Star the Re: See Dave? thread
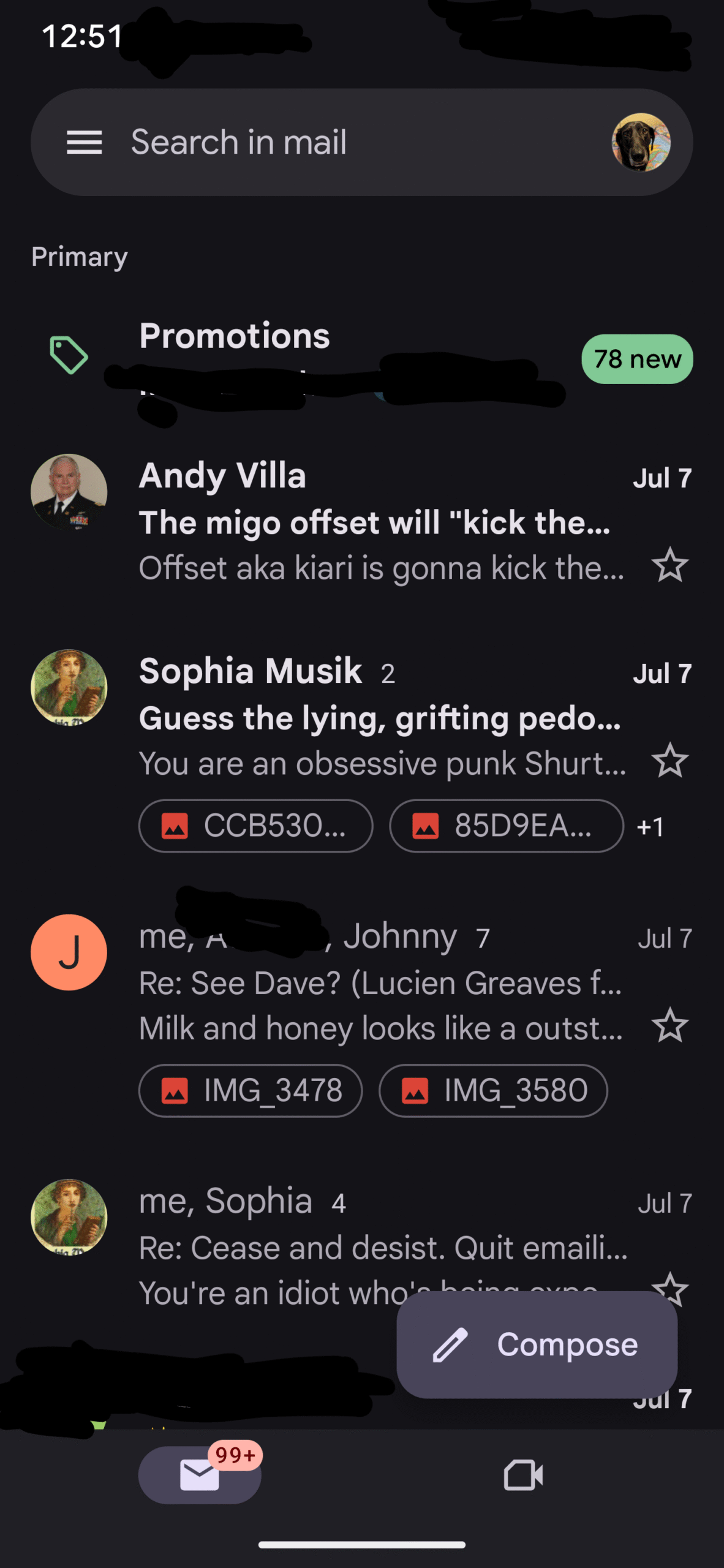Viewport: 724px width, 1568px height. click(670, 1025)
